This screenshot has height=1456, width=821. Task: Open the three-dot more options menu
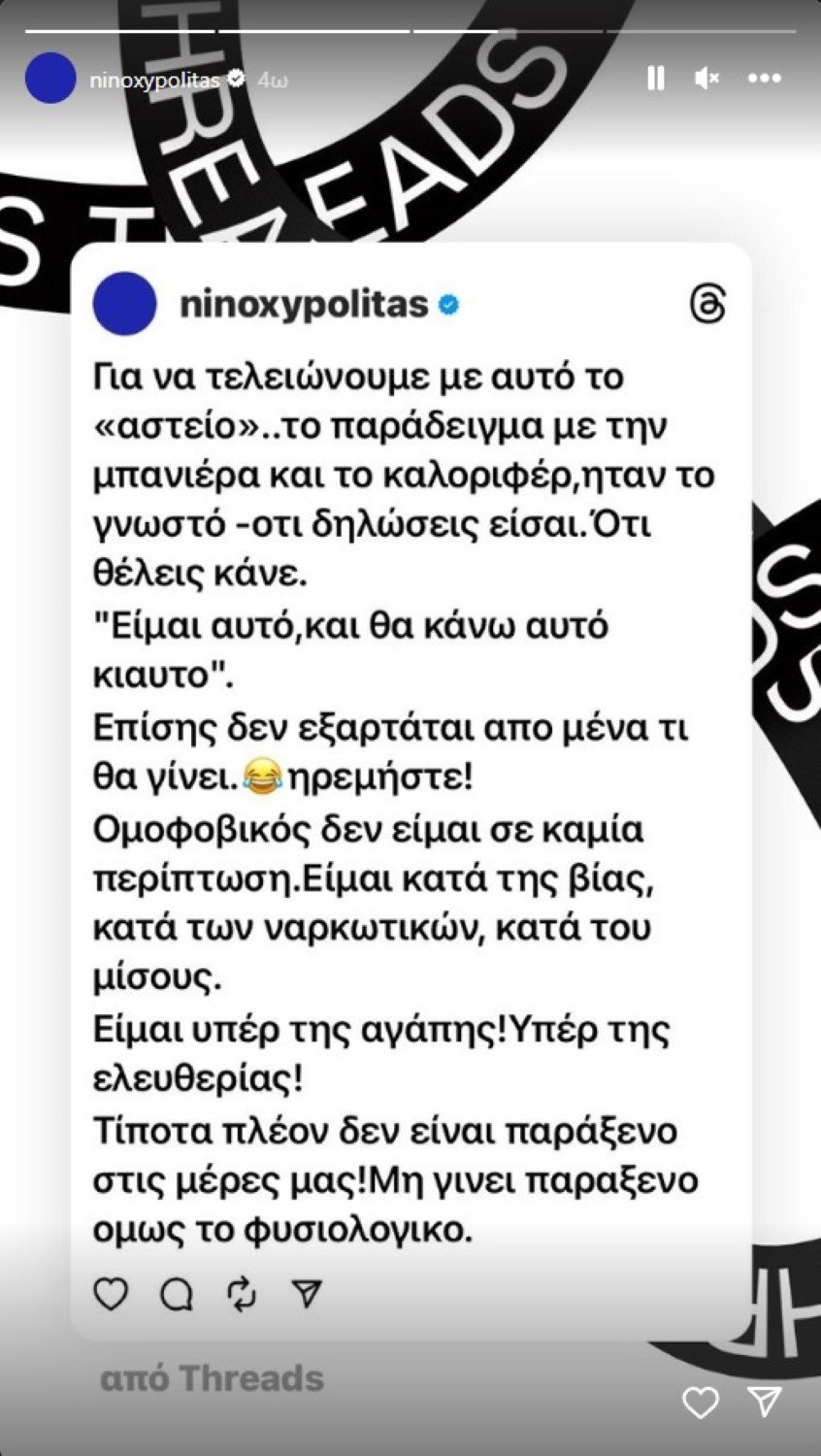765,79
